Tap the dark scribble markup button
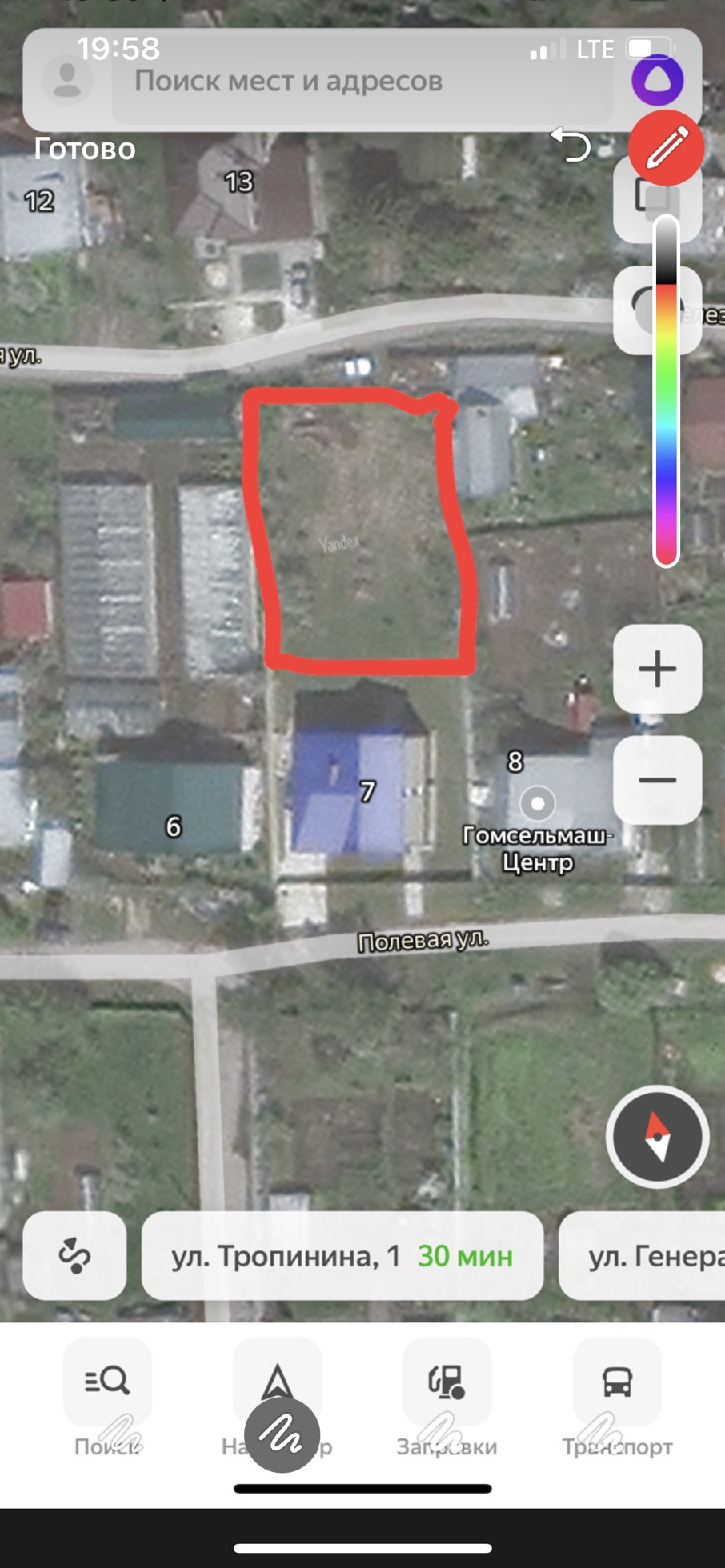Image resolution: width=725 pixels, height=1568 pixels. click(282, 1434)
